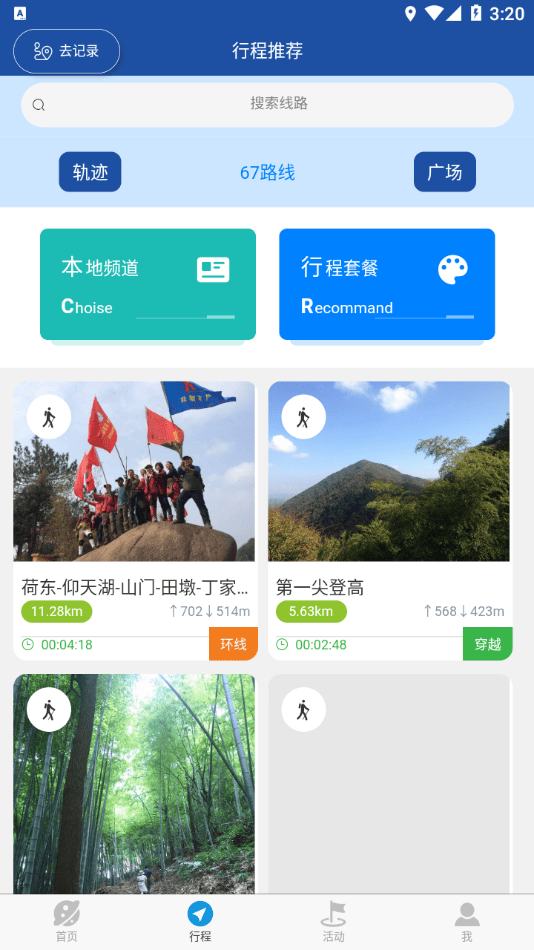Open the 我 profile tab
Screen dimensions: 534x950
tap(467, 922)
